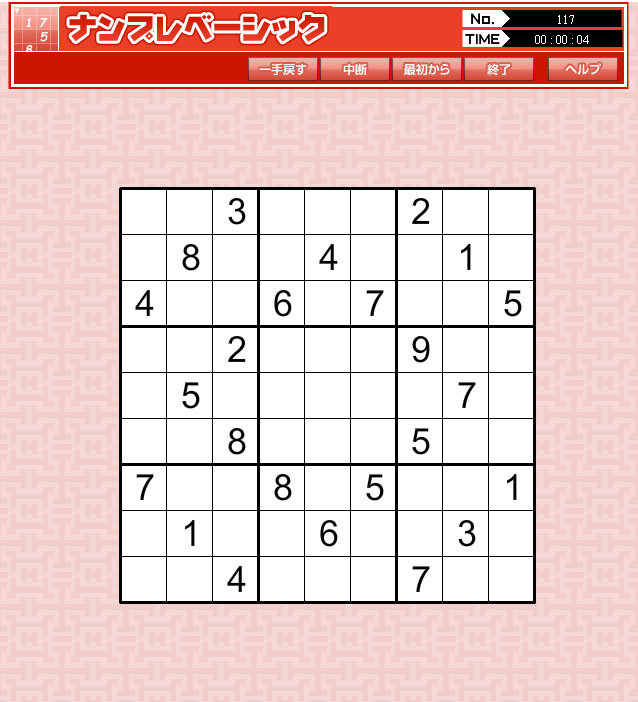Restart puzzle via 最初から button
638x702 pixels.
(427, 69)
